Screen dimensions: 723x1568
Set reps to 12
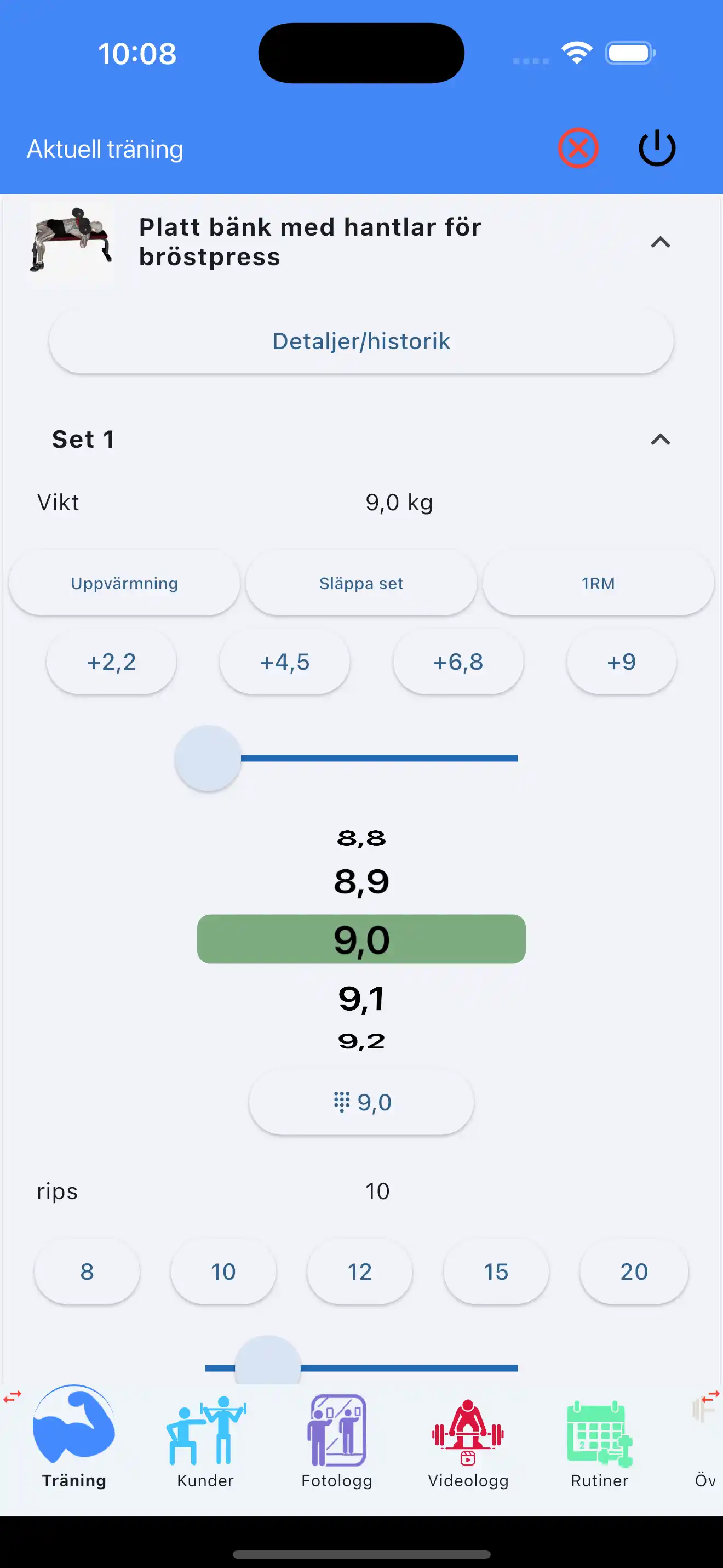pos(359,1271)
